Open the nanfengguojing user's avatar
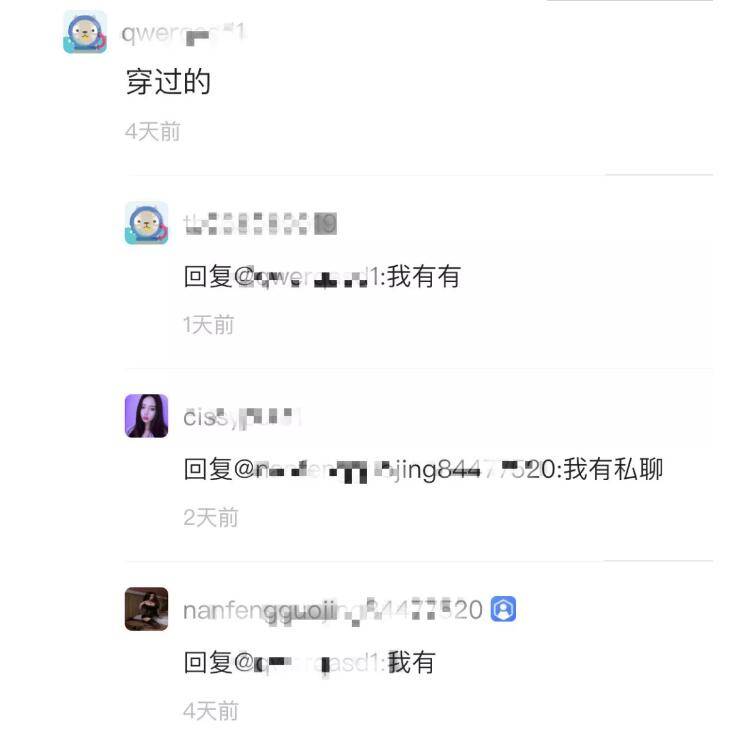This screenshot has height=743, width=739. click(146, 608)
